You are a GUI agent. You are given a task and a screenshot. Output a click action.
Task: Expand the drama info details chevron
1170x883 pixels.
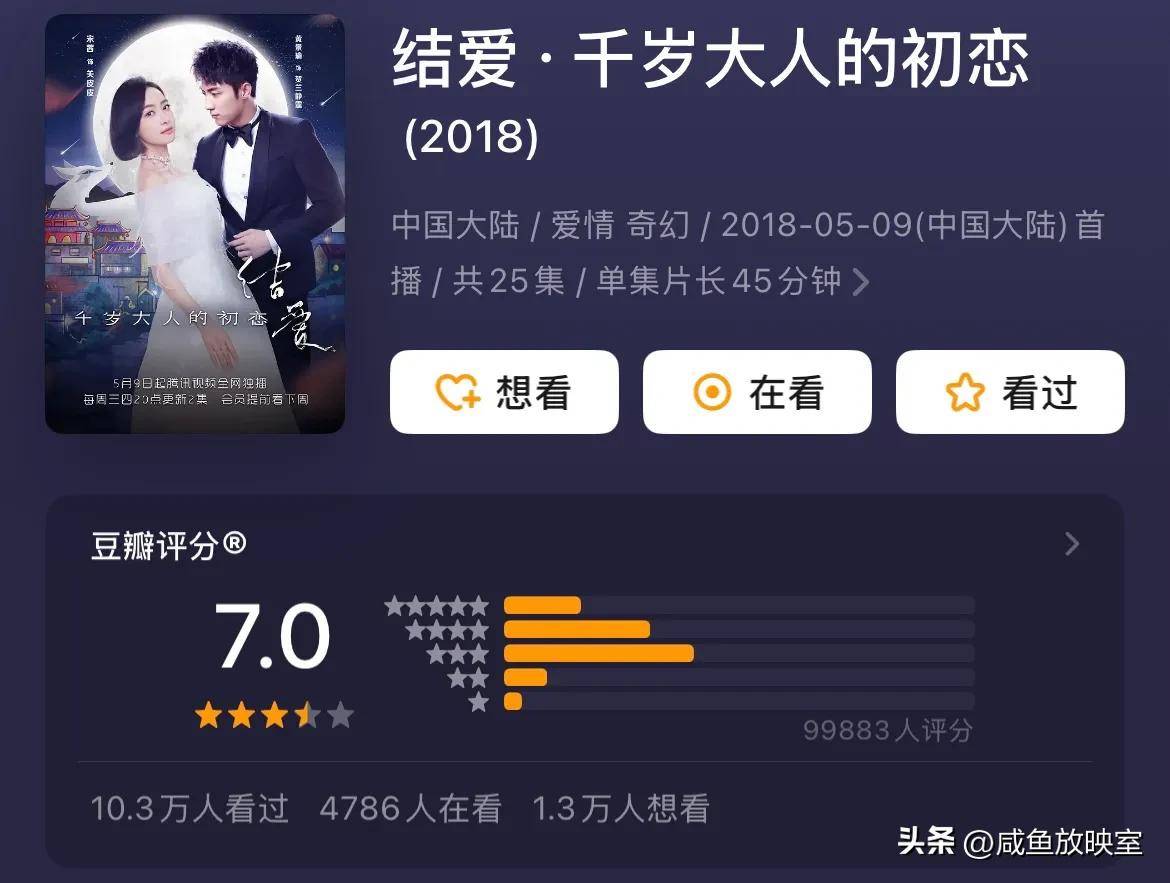click(x=860, y=283)
